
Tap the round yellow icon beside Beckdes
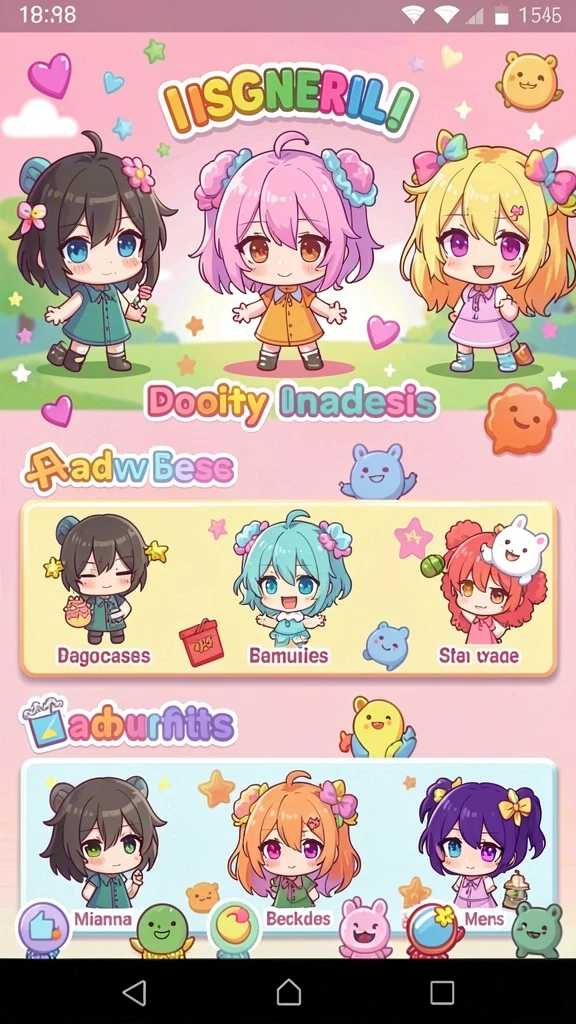[234, 927]
